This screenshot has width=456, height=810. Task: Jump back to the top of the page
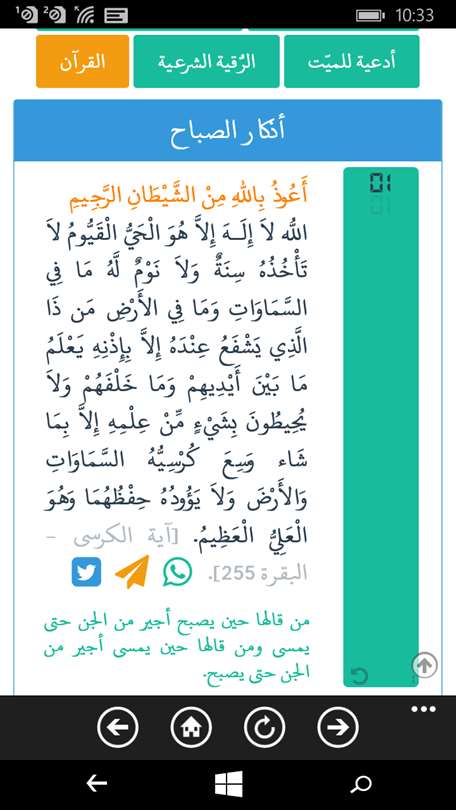tap(424, 665)
